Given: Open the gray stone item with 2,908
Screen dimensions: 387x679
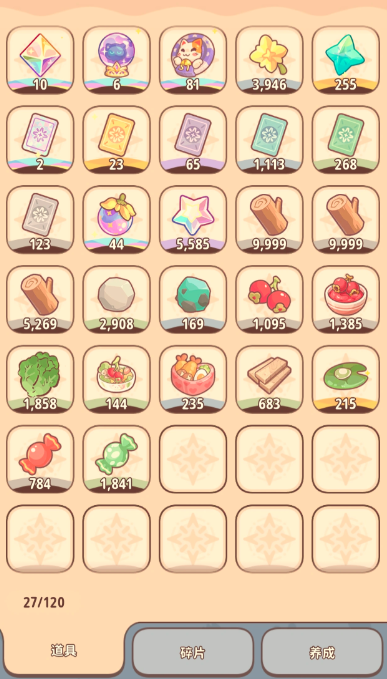Looking at the screenshot, I should [116, 299].
